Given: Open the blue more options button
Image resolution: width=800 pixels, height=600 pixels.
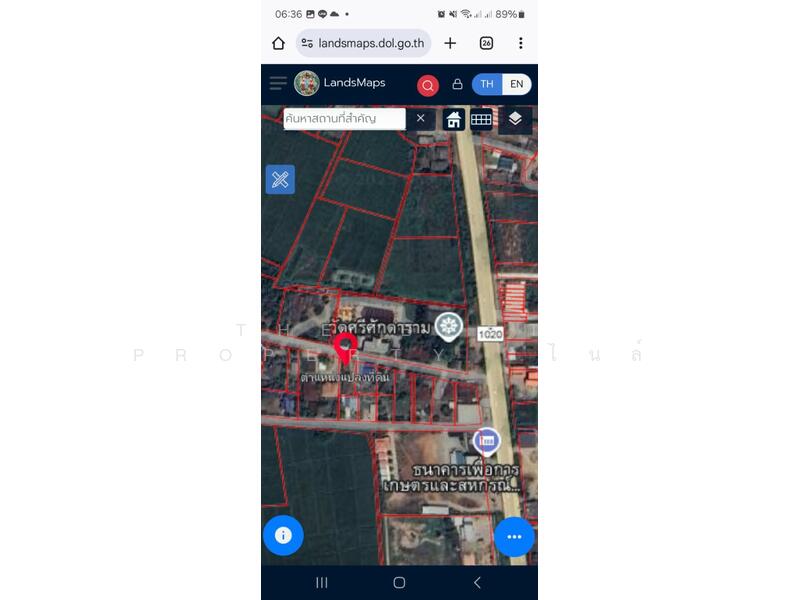Looking at the screenshot, I should (x=514, y=537).
